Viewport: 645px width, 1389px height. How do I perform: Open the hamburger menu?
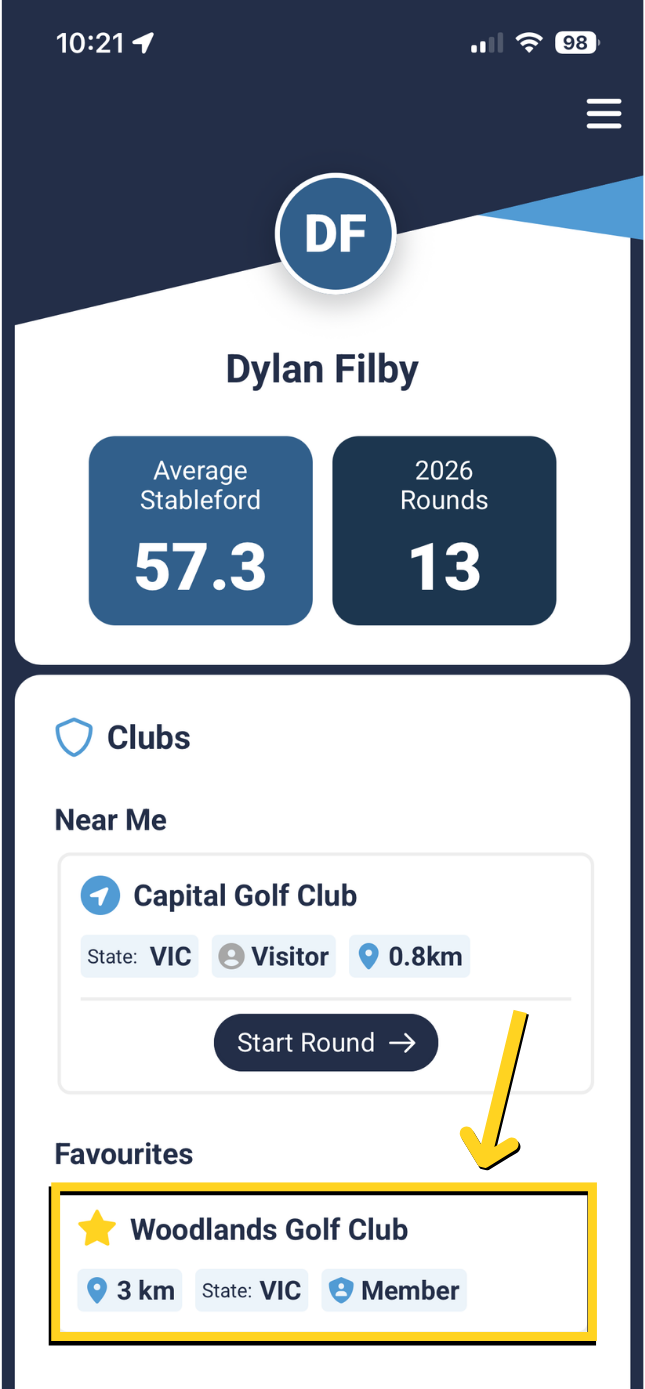pyautogui.click(x=603, y=114)
